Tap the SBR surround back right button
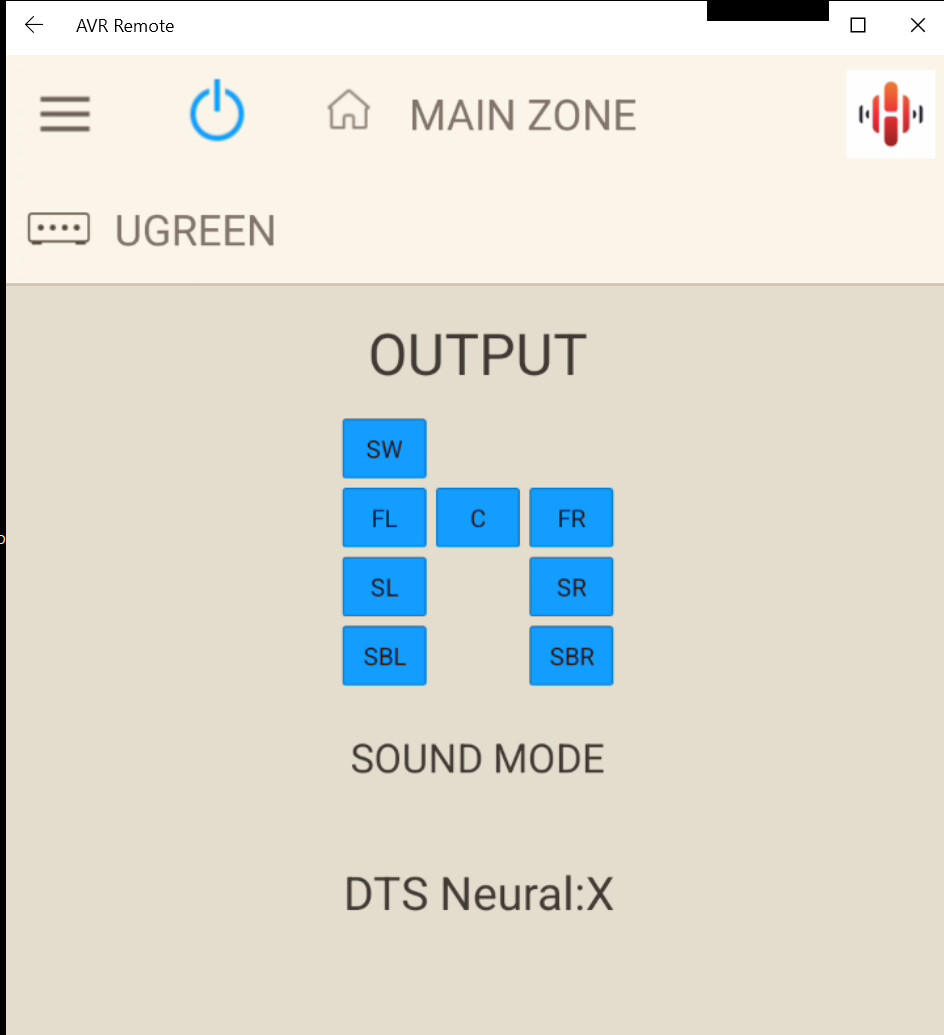Screen dimensions: 944x1035 571,656
